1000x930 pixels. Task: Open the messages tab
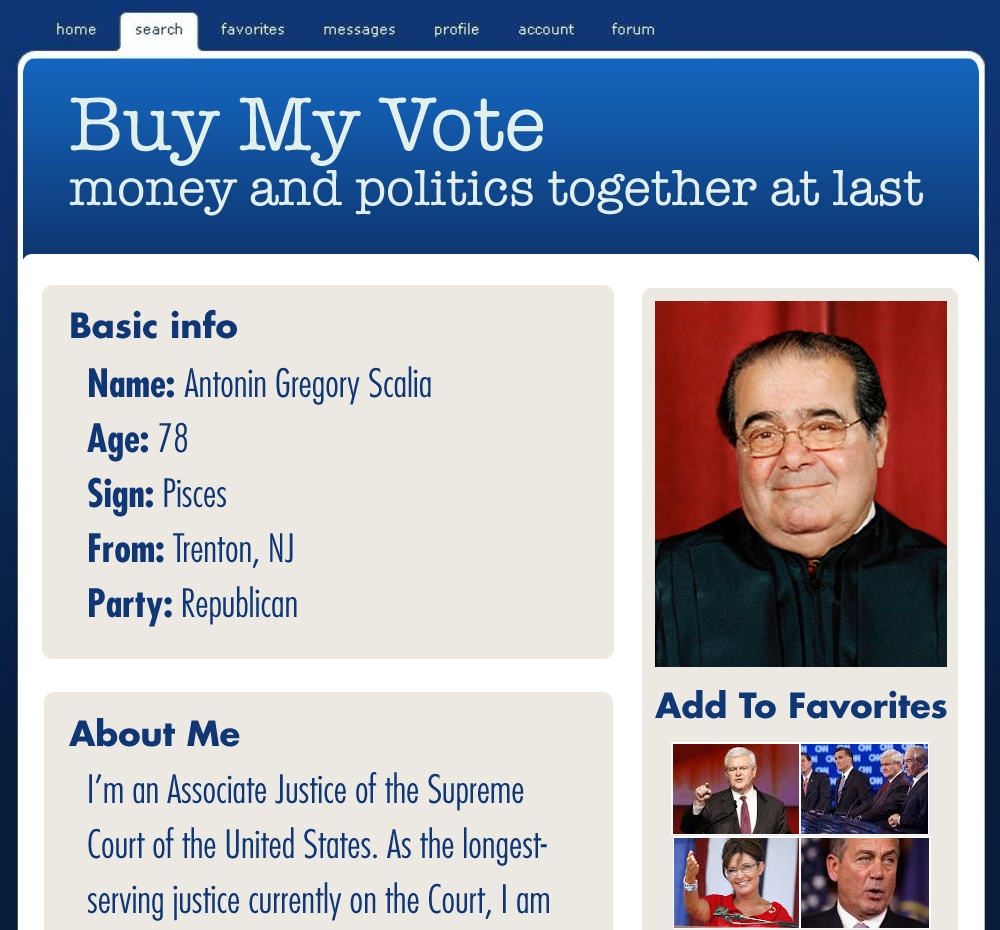pyautogui.click(x=359, y=30)
